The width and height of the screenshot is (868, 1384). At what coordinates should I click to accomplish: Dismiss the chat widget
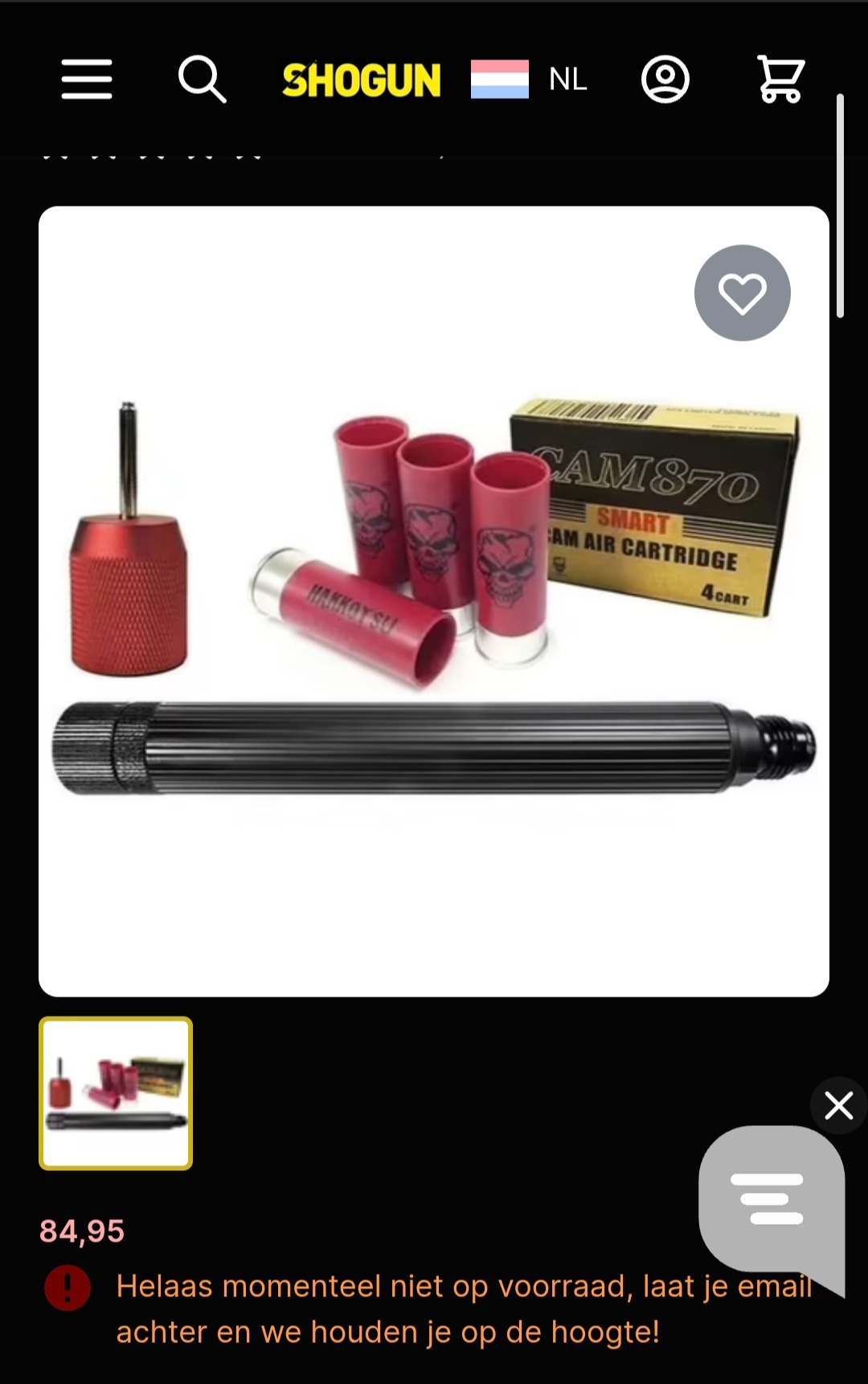pos(838,1106)
